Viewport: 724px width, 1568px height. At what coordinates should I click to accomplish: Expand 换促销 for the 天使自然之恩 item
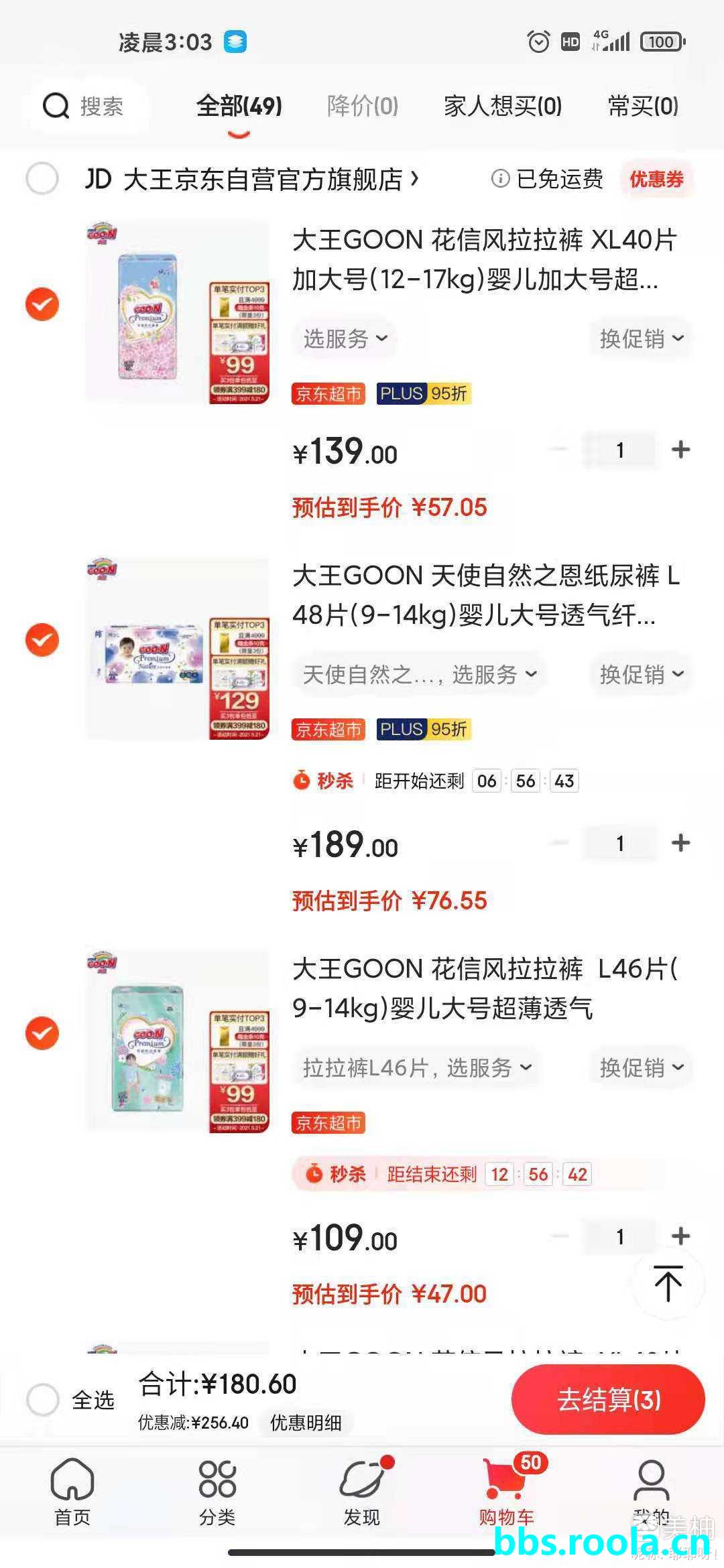(x=641, y=674)
